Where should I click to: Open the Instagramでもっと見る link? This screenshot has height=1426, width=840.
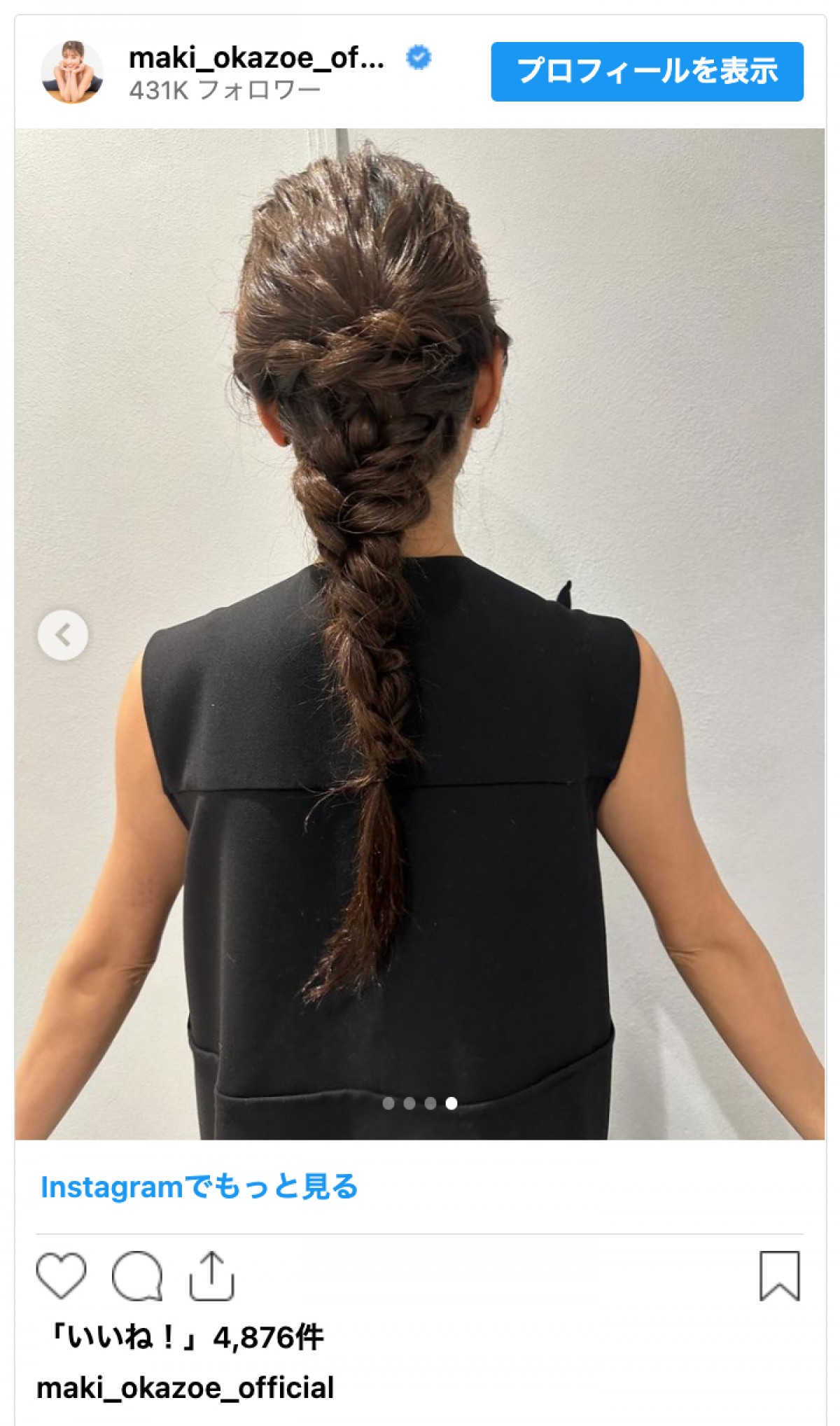point(199,1187)
